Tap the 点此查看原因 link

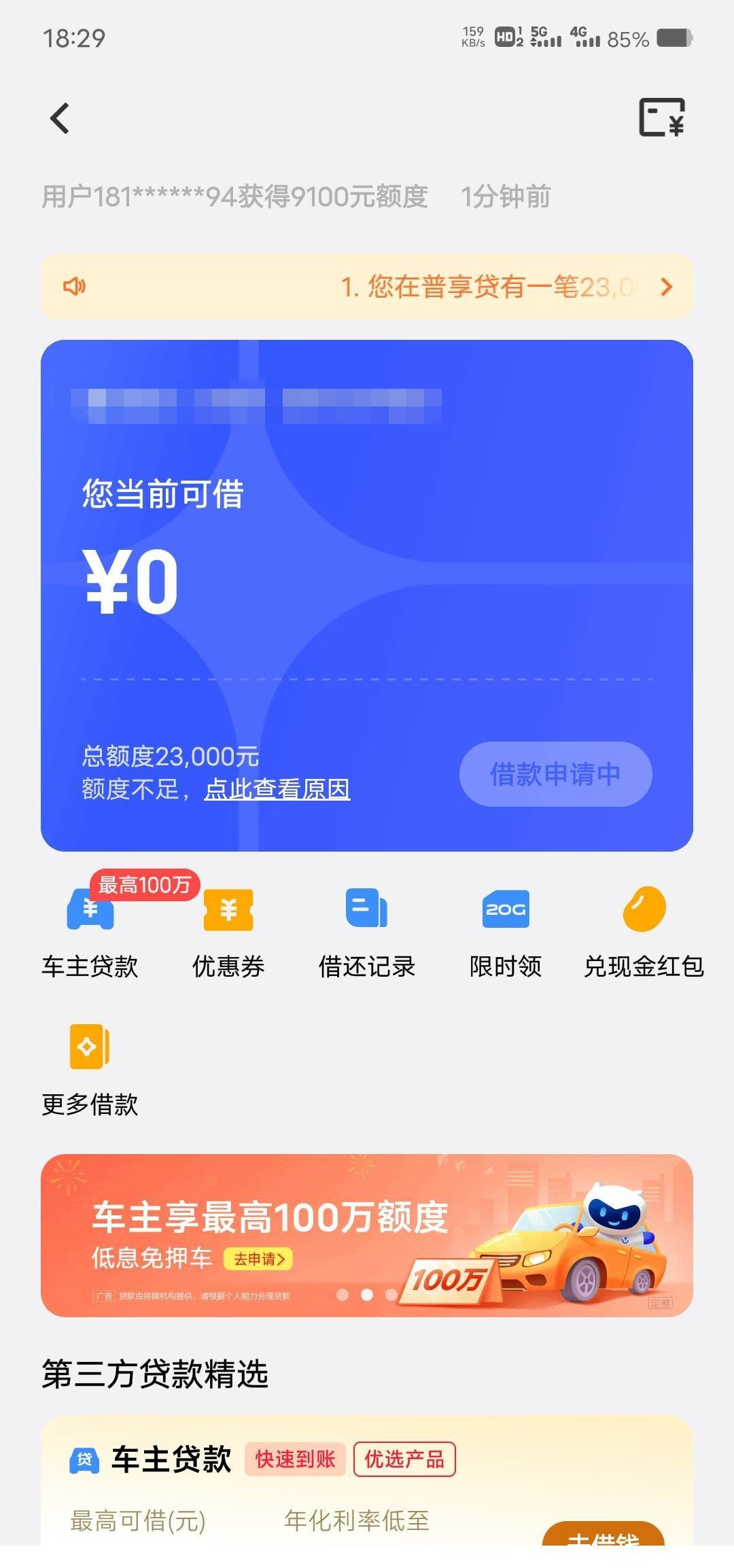coord(277,789)
